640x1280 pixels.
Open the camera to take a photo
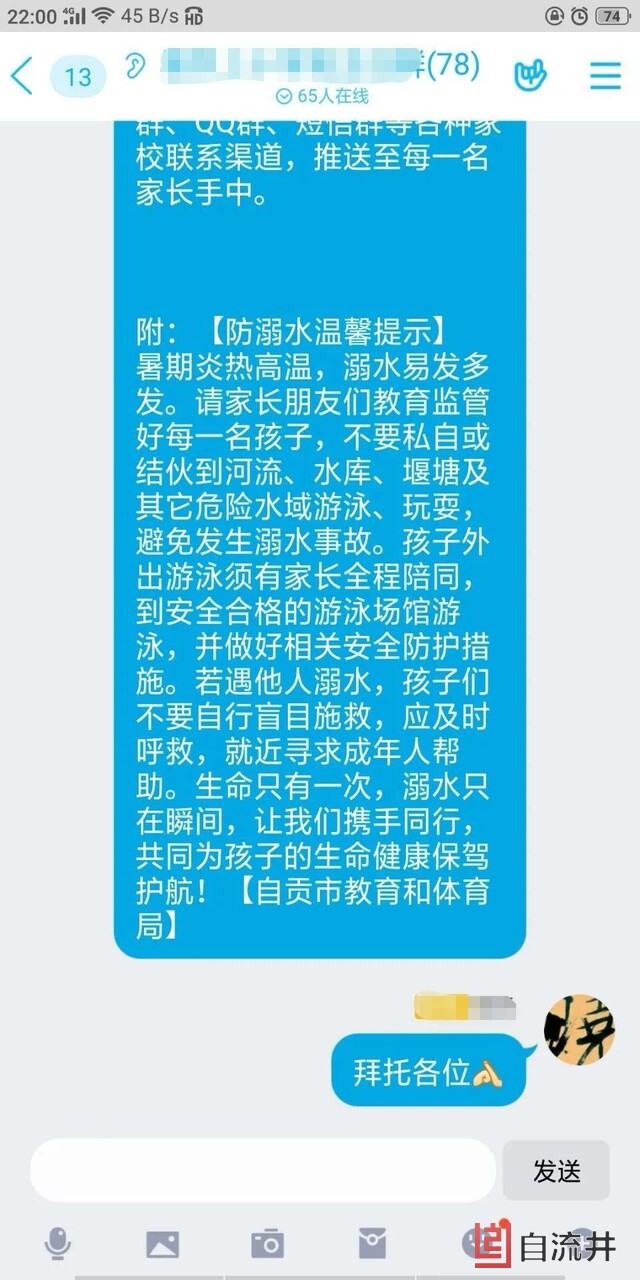click(x=267, y=1243)
